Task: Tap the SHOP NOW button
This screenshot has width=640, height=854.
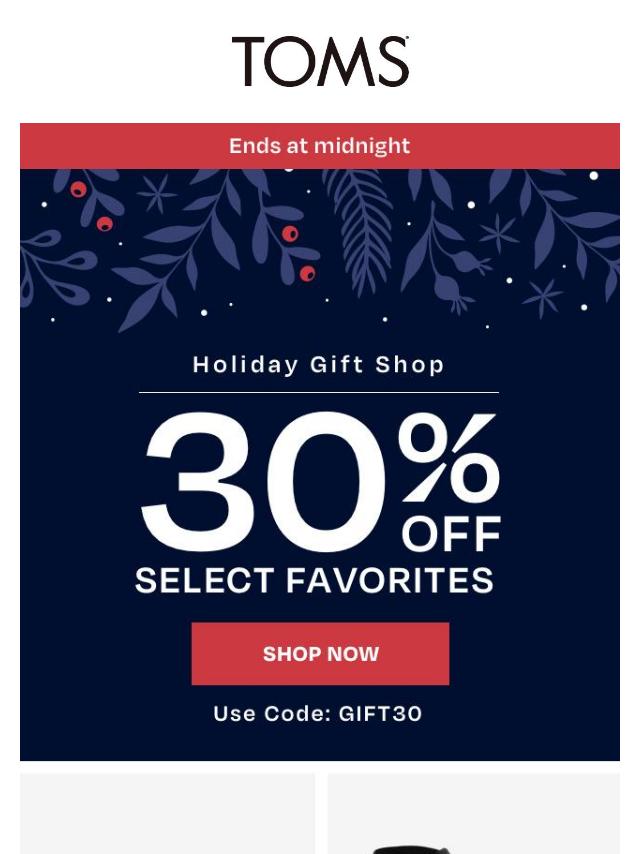Action: [320, 654]
